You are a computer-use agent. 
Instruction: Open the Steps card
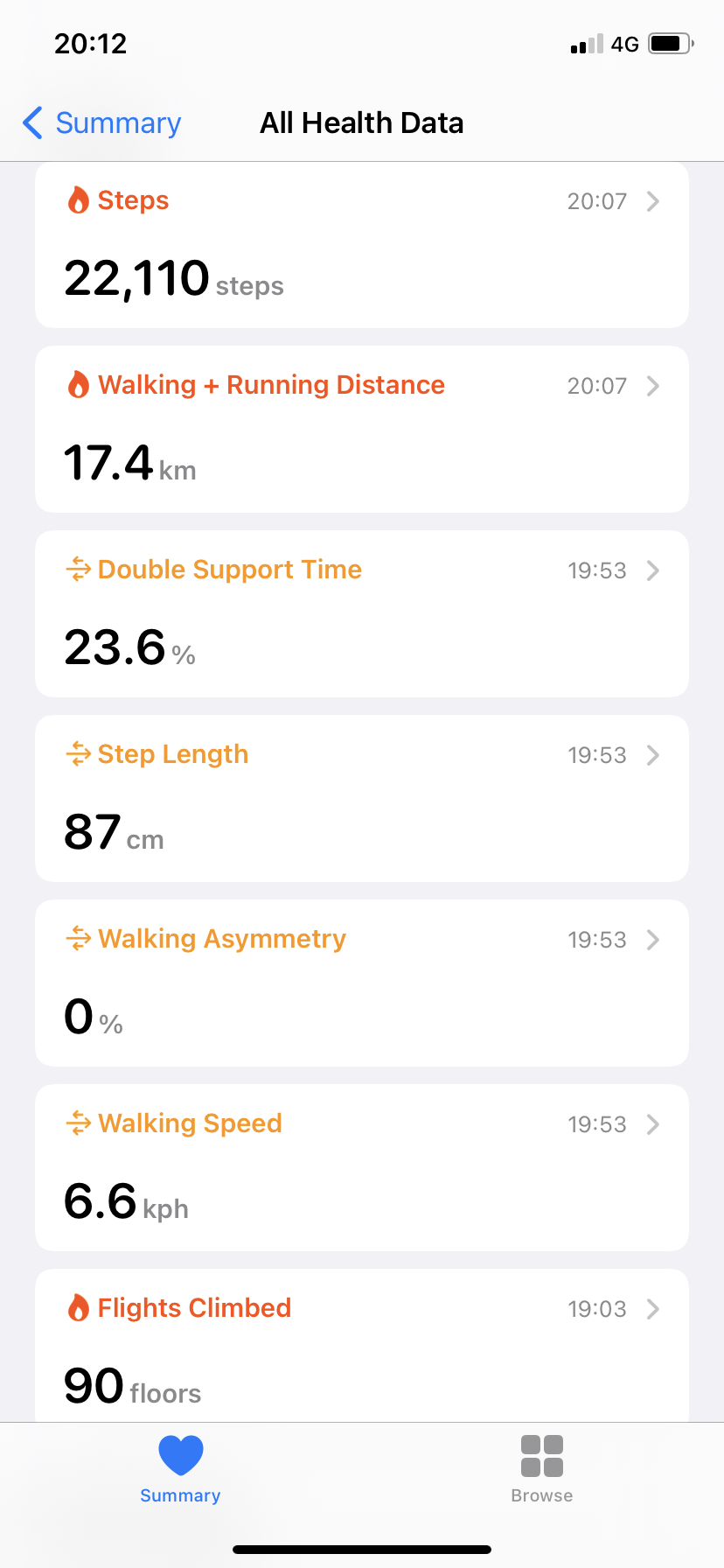pos(362,245)
